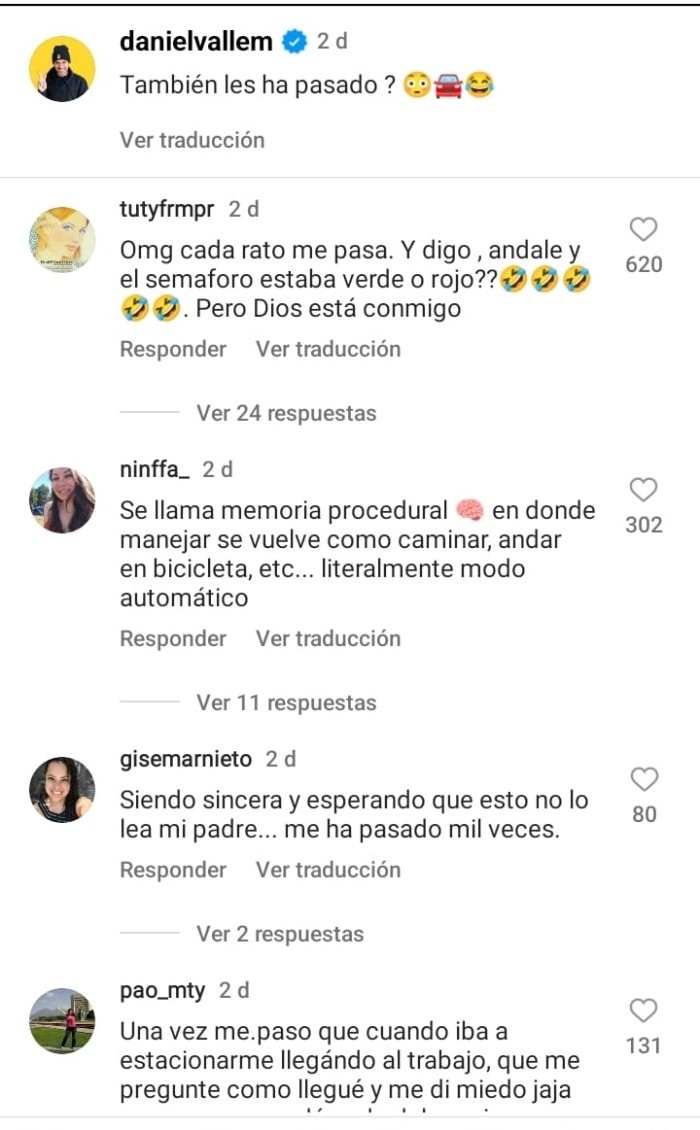Screen dimensions: 700x1130
Task: Translate gisemarnieto's comment
Action: (328, 870)
